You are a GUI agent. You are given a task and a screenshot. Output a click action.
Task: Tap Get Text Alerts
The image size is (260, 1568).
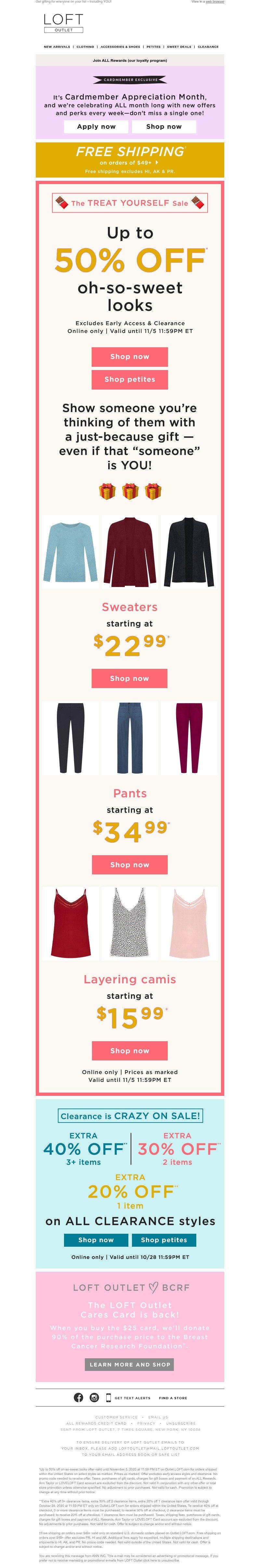click(132, 1398)
